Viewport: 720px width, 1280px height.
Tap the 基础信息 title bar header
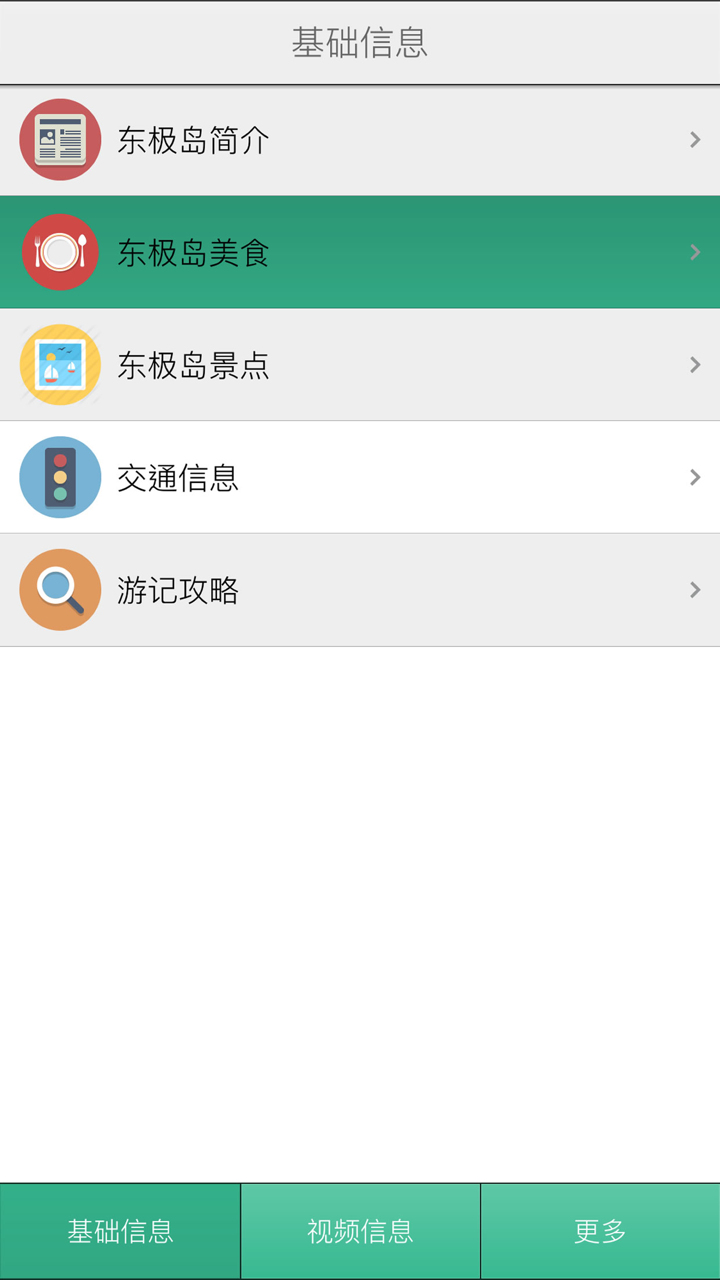click(x=360, y=42)
